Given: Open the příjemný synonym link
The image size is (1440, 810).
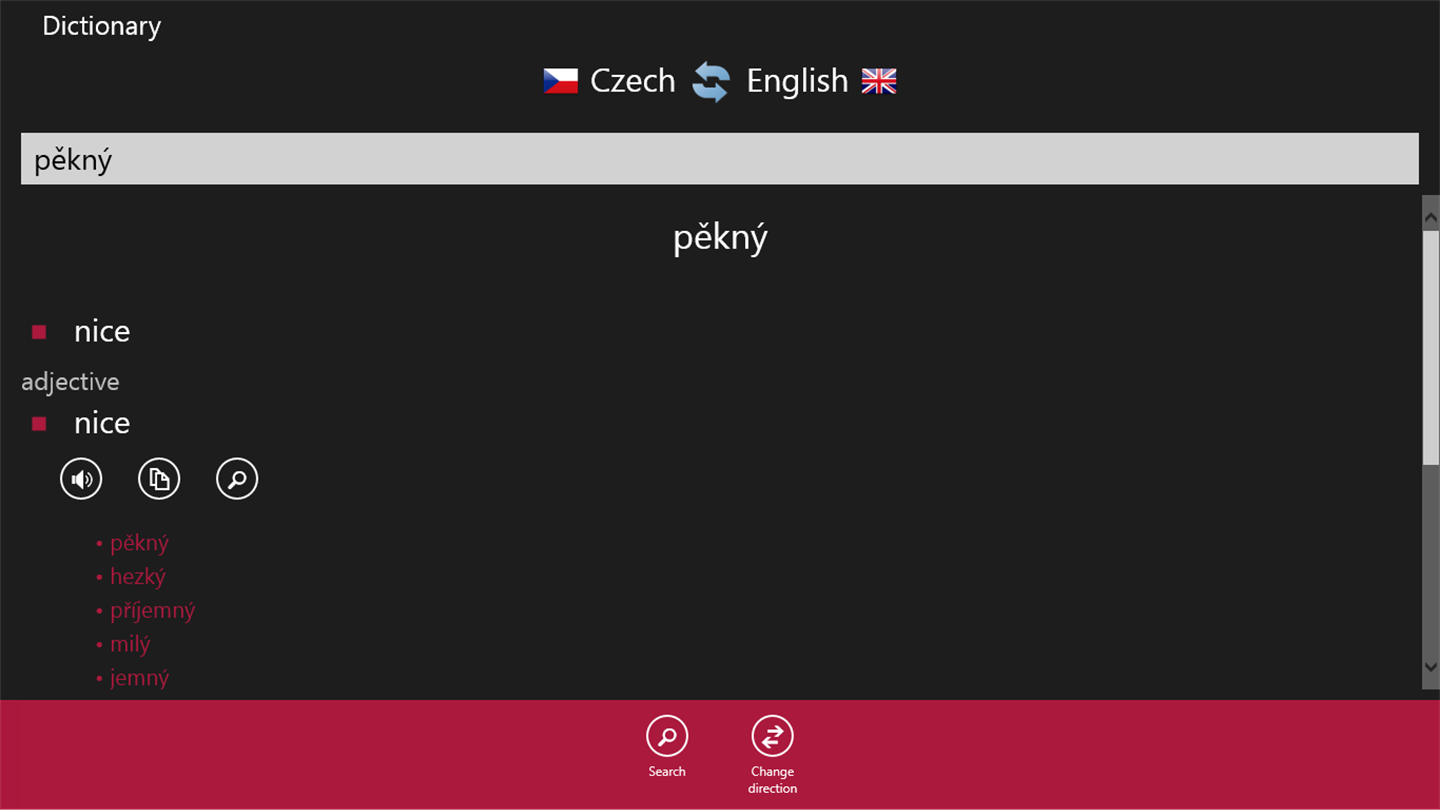Looking at the screenshot, I should [152, 611].
